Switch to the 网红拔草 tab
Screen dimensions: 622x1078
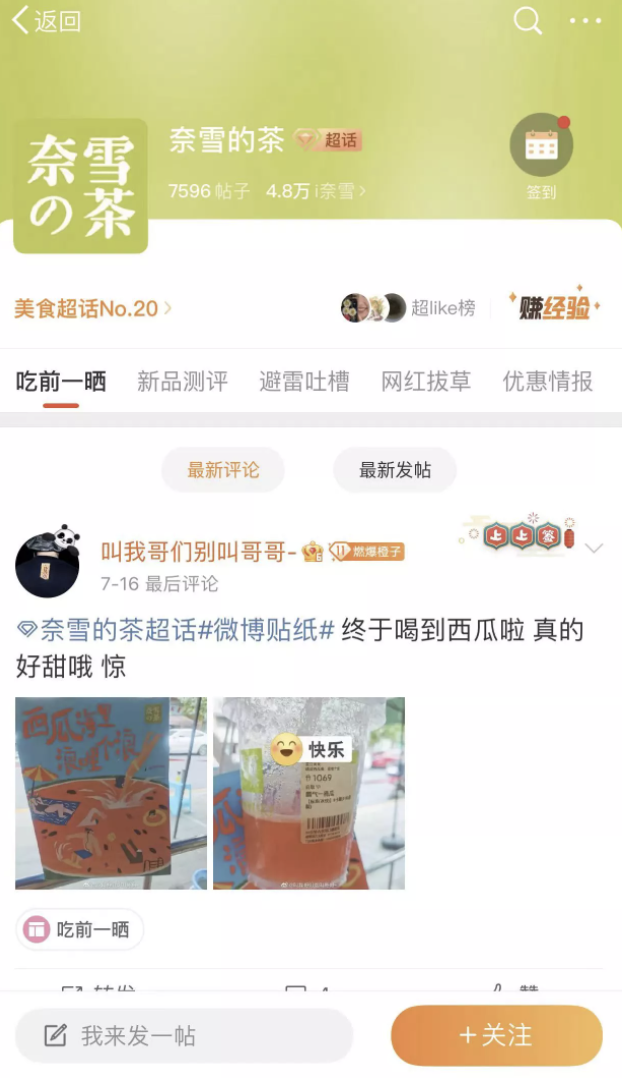[x=426, y=381]
